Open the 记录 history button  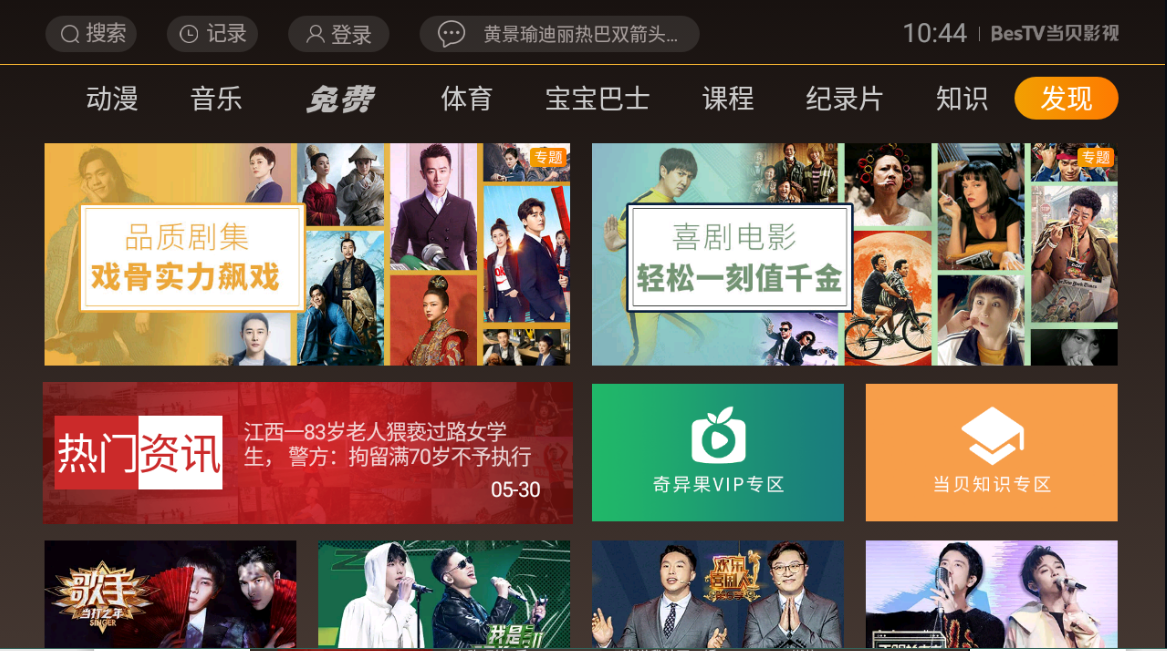click(x=212, y=34)
